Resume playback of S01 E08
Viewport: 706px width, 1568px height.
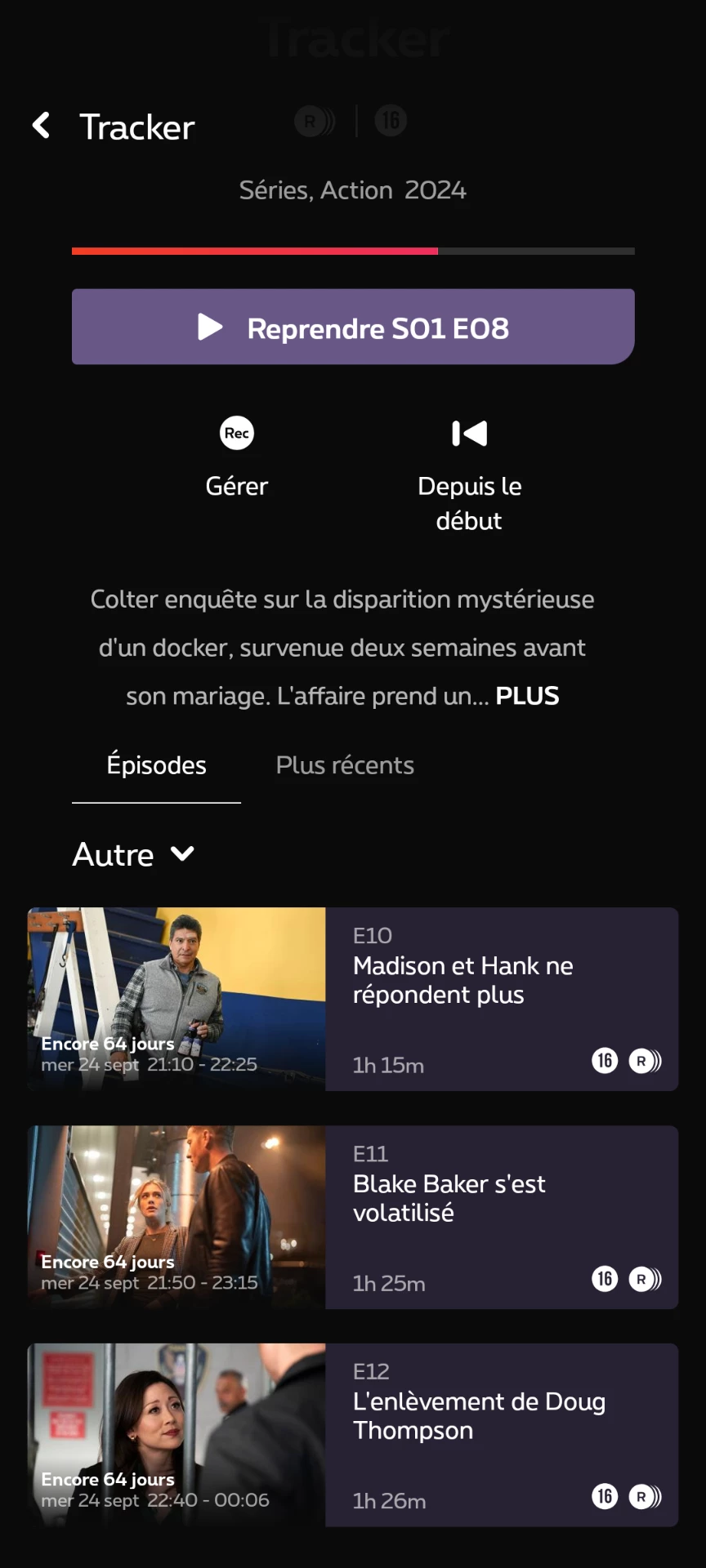pos(353,327)
